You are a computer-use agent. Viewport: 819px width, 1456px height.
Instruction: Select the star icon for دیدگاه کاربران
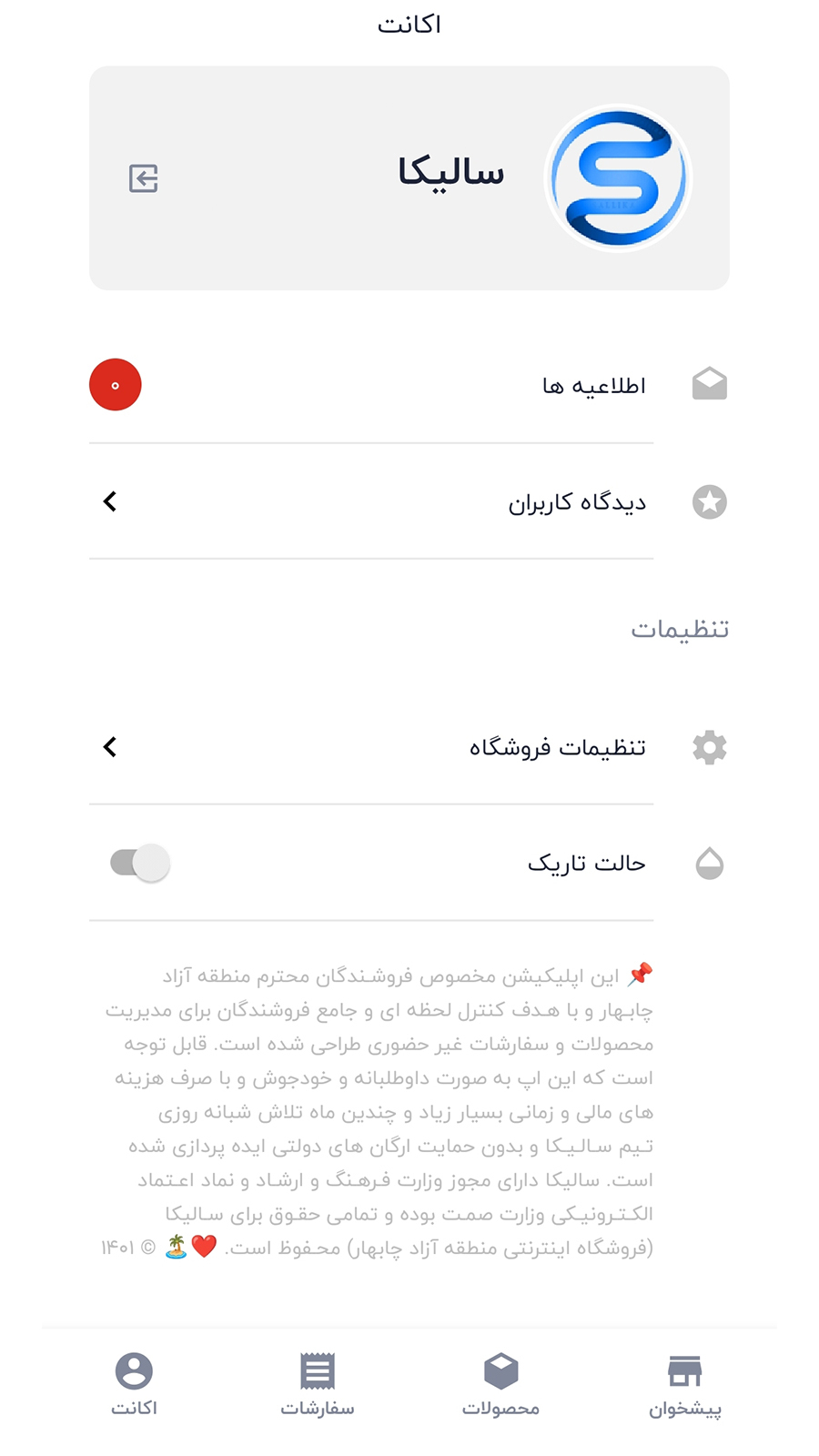[709, 501]
